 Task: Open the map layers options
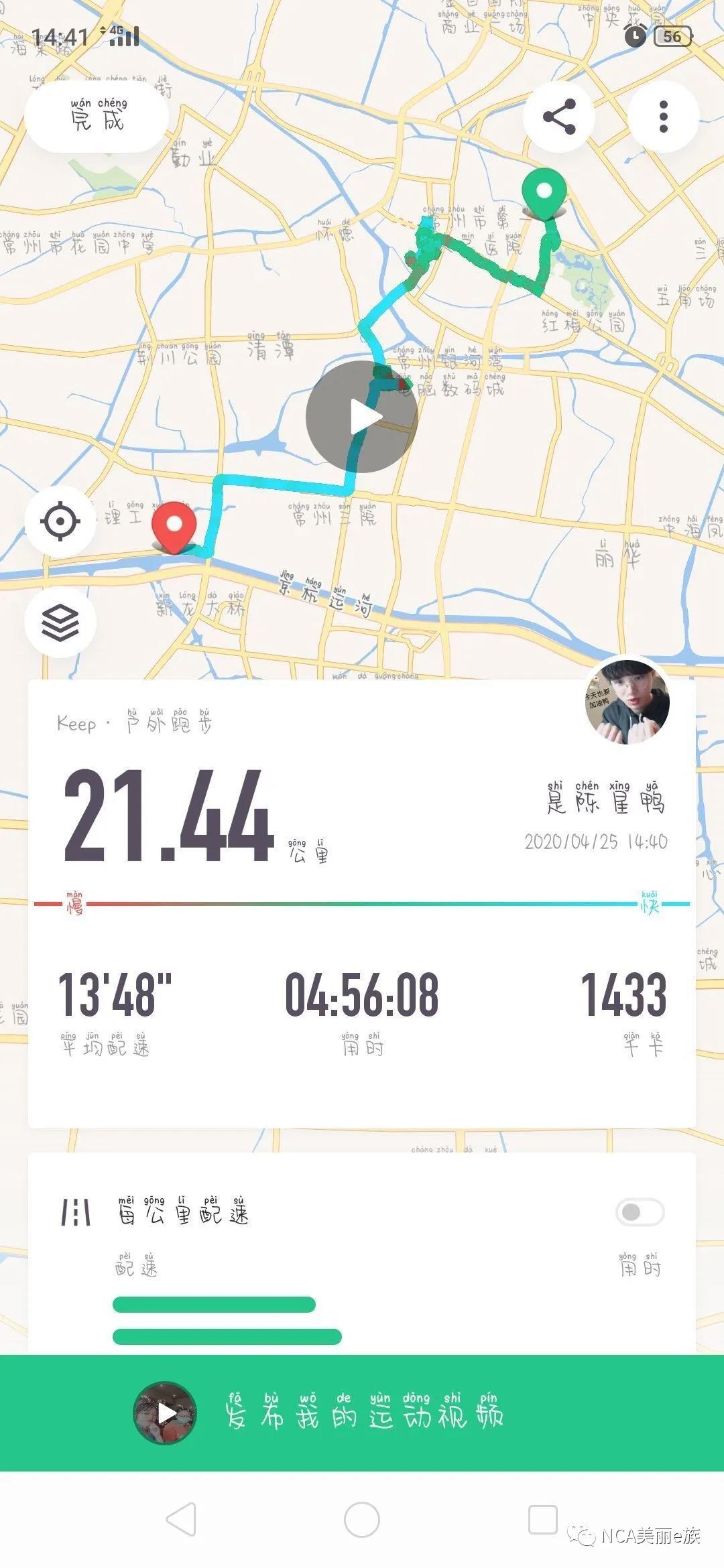(x=60, y=623)
